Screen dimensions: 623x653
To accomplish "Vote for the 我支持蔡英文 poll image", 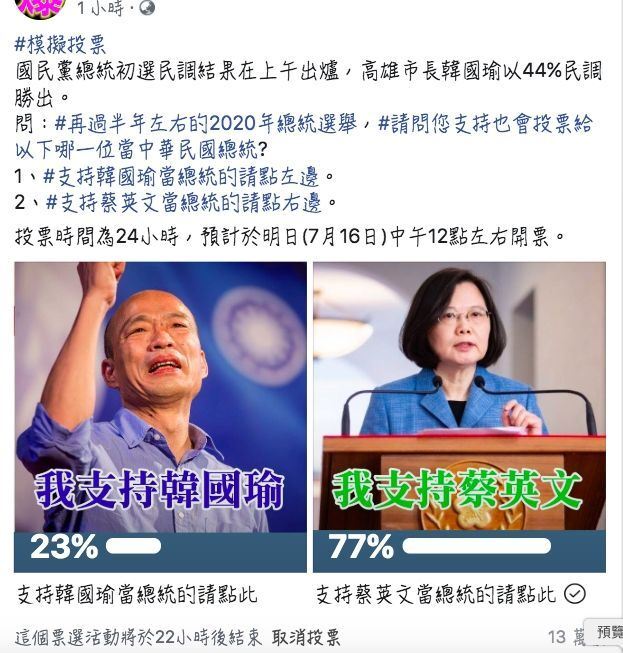I will click(x=459, y=400).
